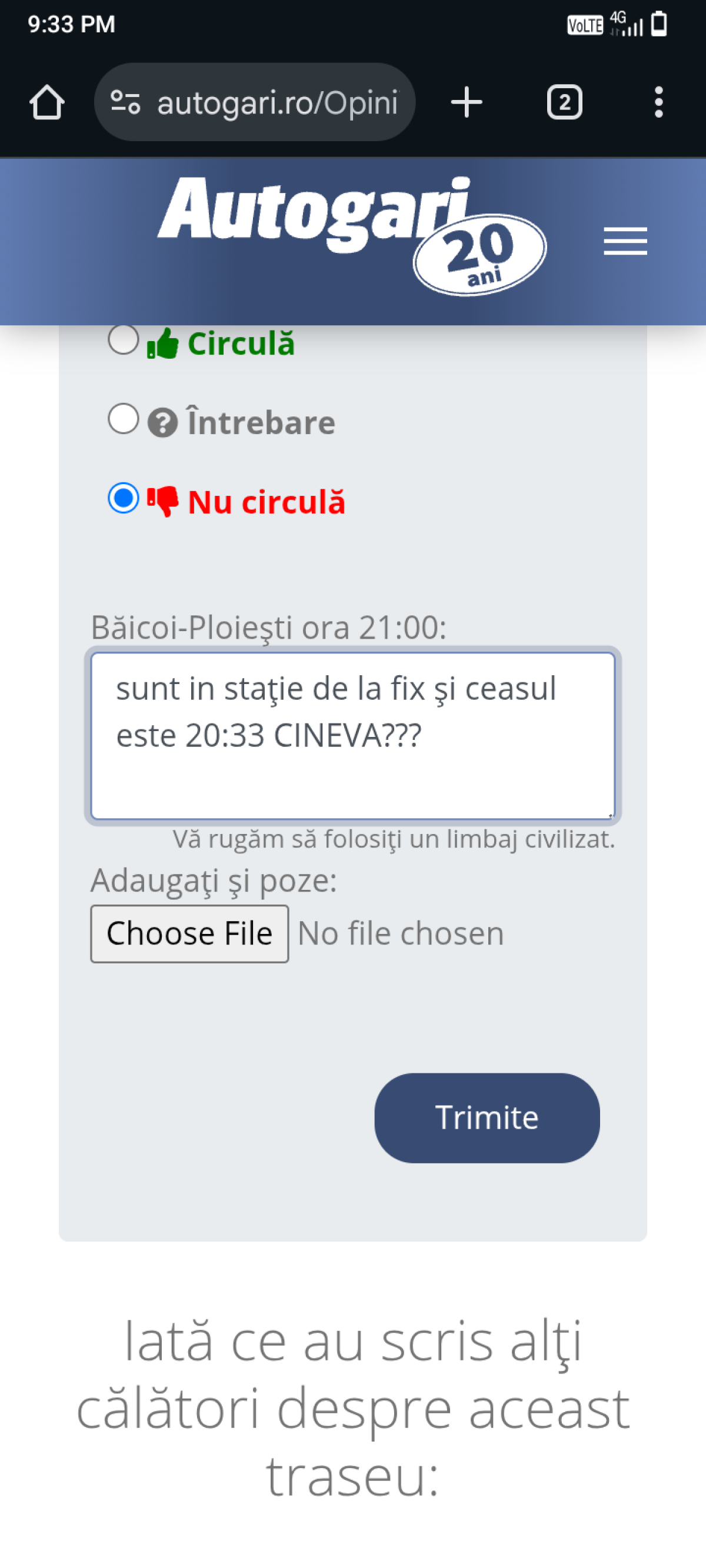This screenshot has width=706, height=1568.
Task: Select the Întrebare radio option
Action: [x=124, y=419]
